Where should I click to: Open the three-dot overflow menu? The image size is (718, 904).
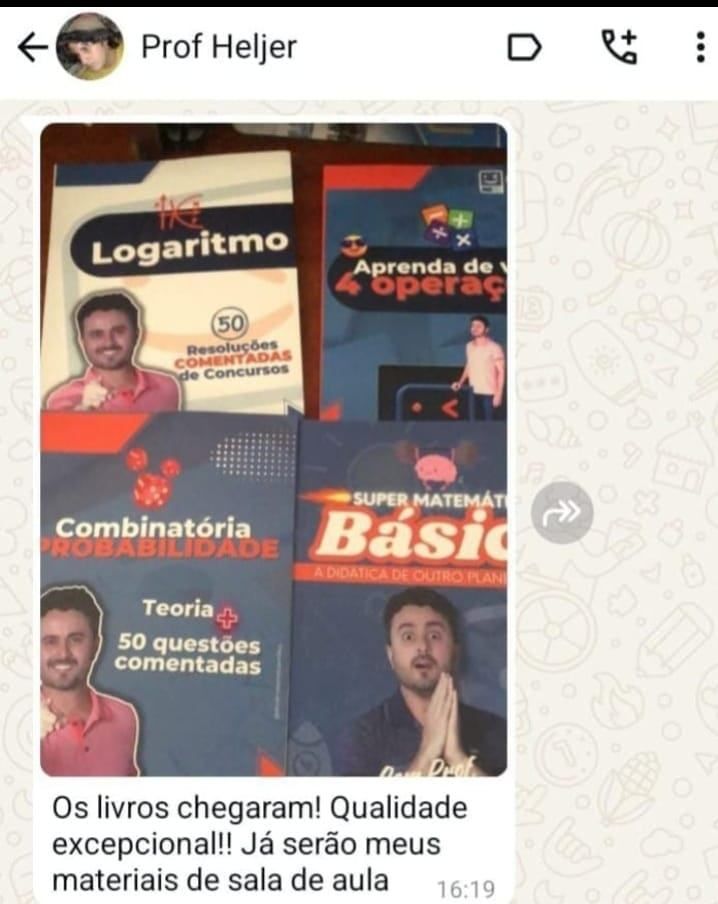698,47
